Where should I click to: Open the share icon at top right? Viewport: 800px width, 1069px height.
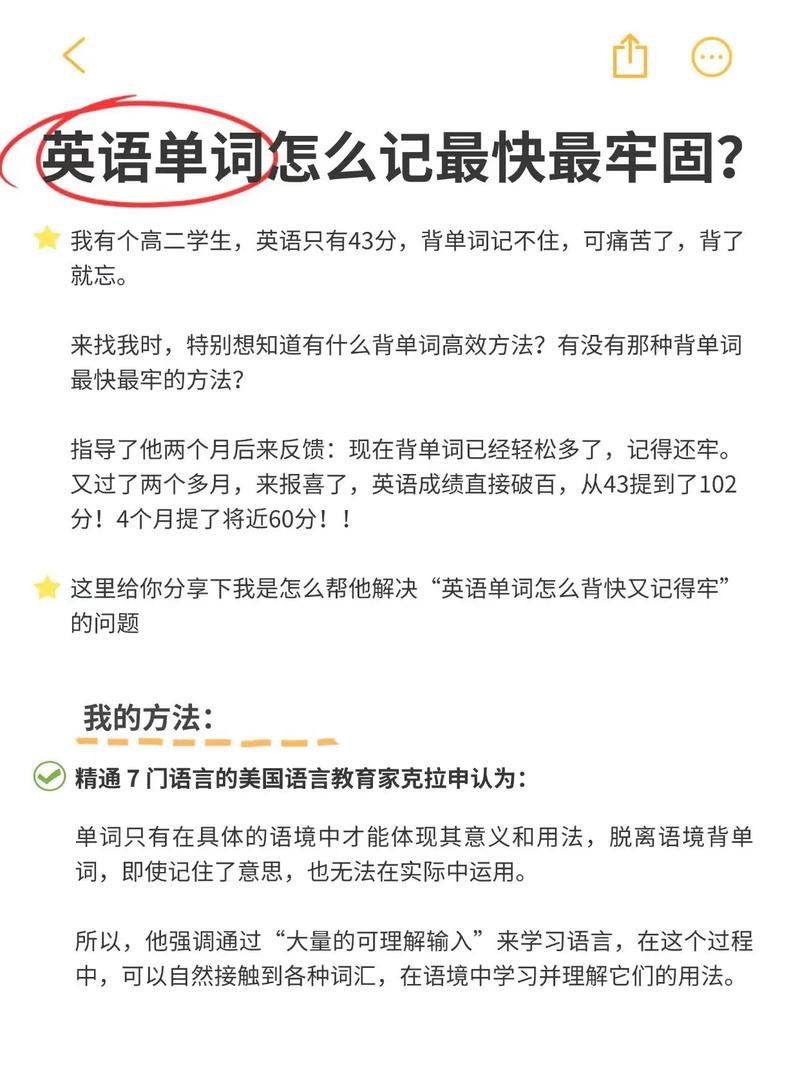(x=631, y=59)
